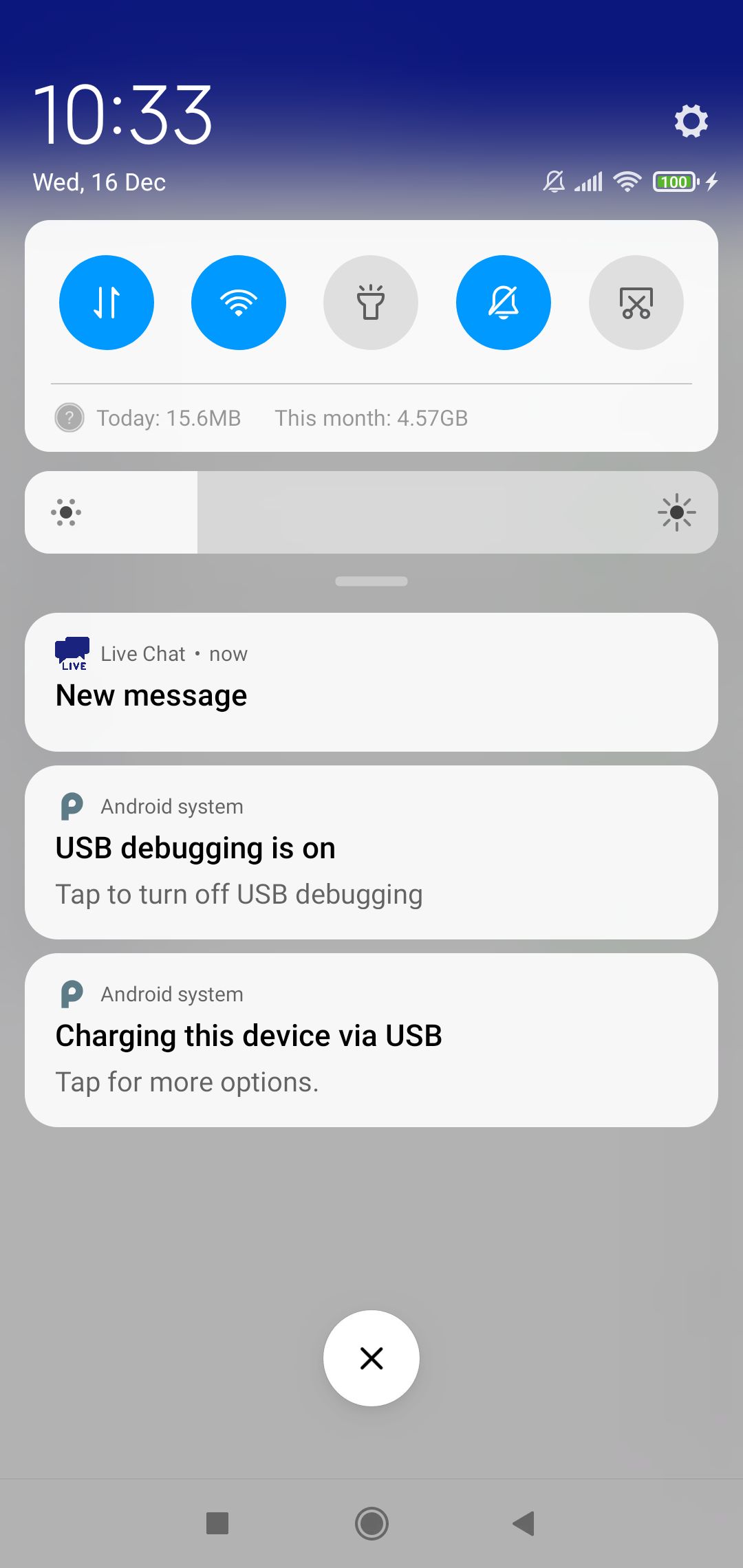743x1568 pixels.
Task: Disable silent mode bell toggle
Action: click(x=504, y=303)
